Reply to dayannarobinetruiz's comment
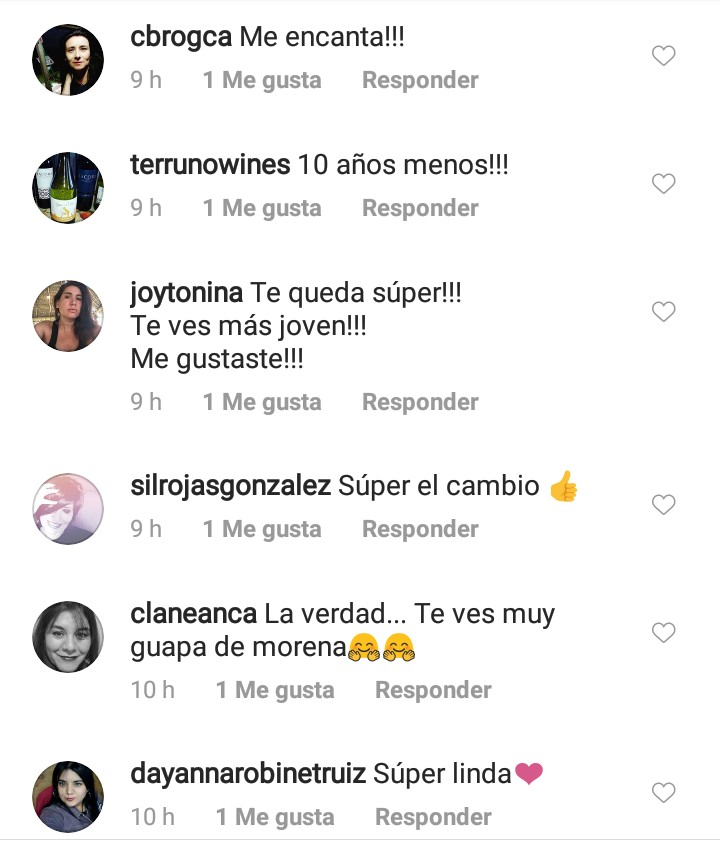Viewport: 720px width, 855px height. click(x=433, y=817)
